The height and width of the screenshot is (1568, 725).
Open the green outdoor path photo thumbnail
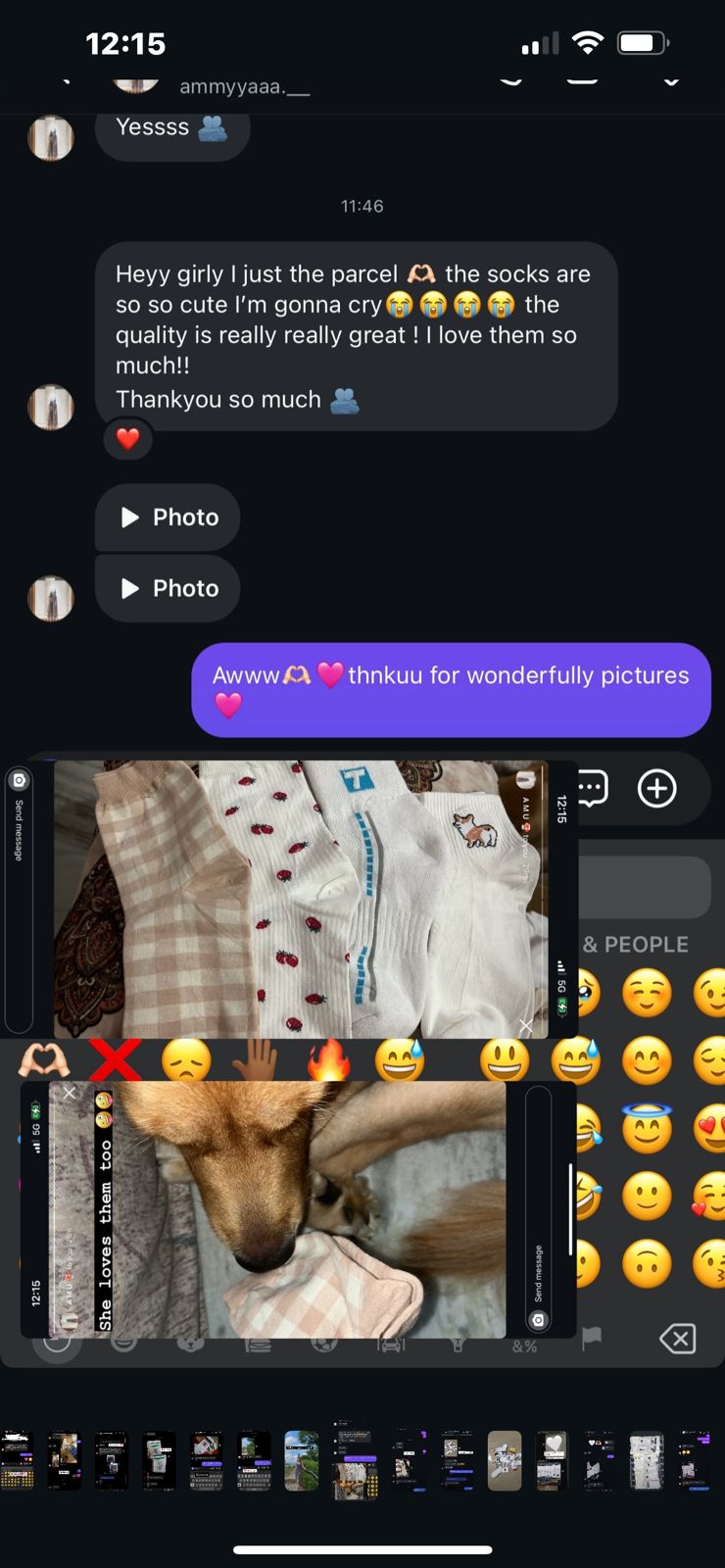click(x=301, y=1461)
